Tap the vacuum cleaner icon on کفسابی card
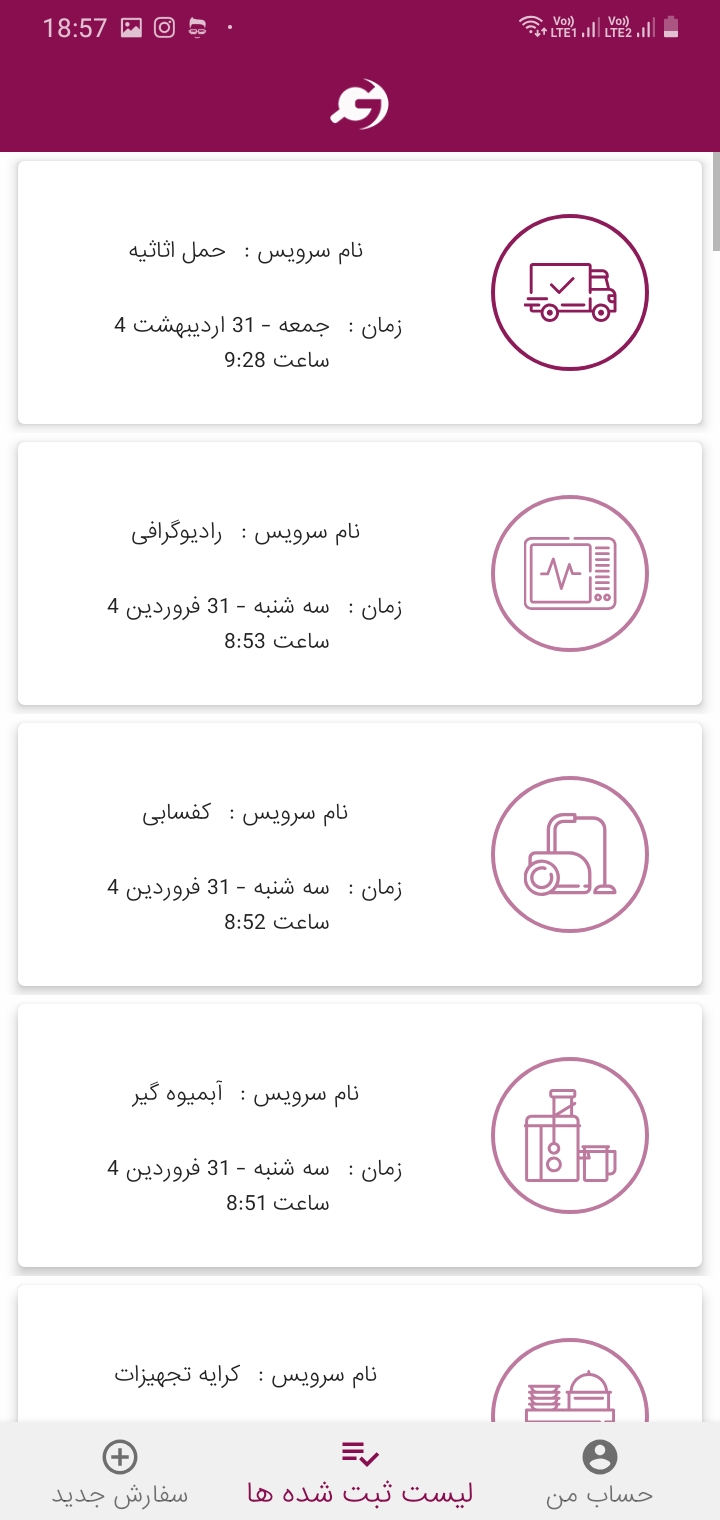Screen dimensions: 720x1520 [x=569, y=853]
